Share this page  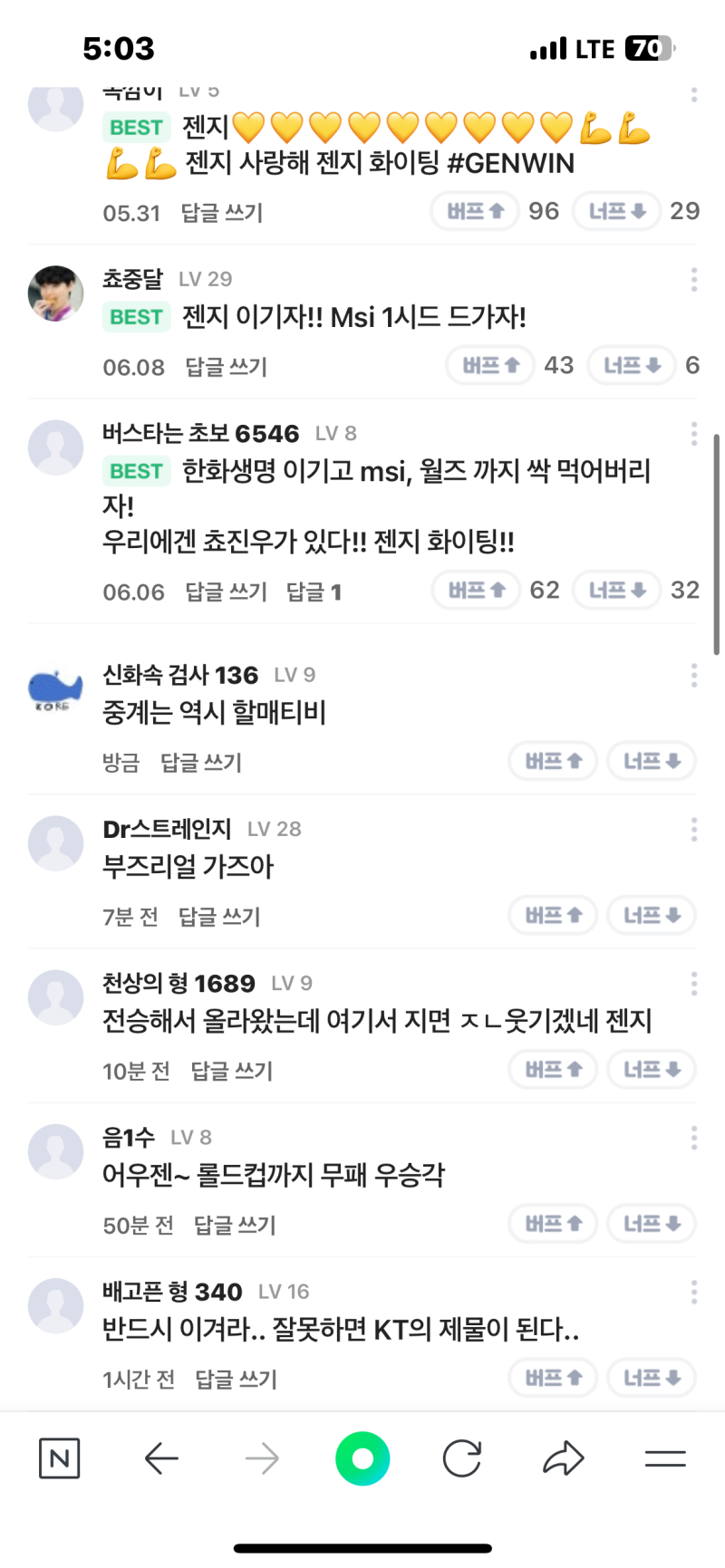click(x=563, y=1458)
